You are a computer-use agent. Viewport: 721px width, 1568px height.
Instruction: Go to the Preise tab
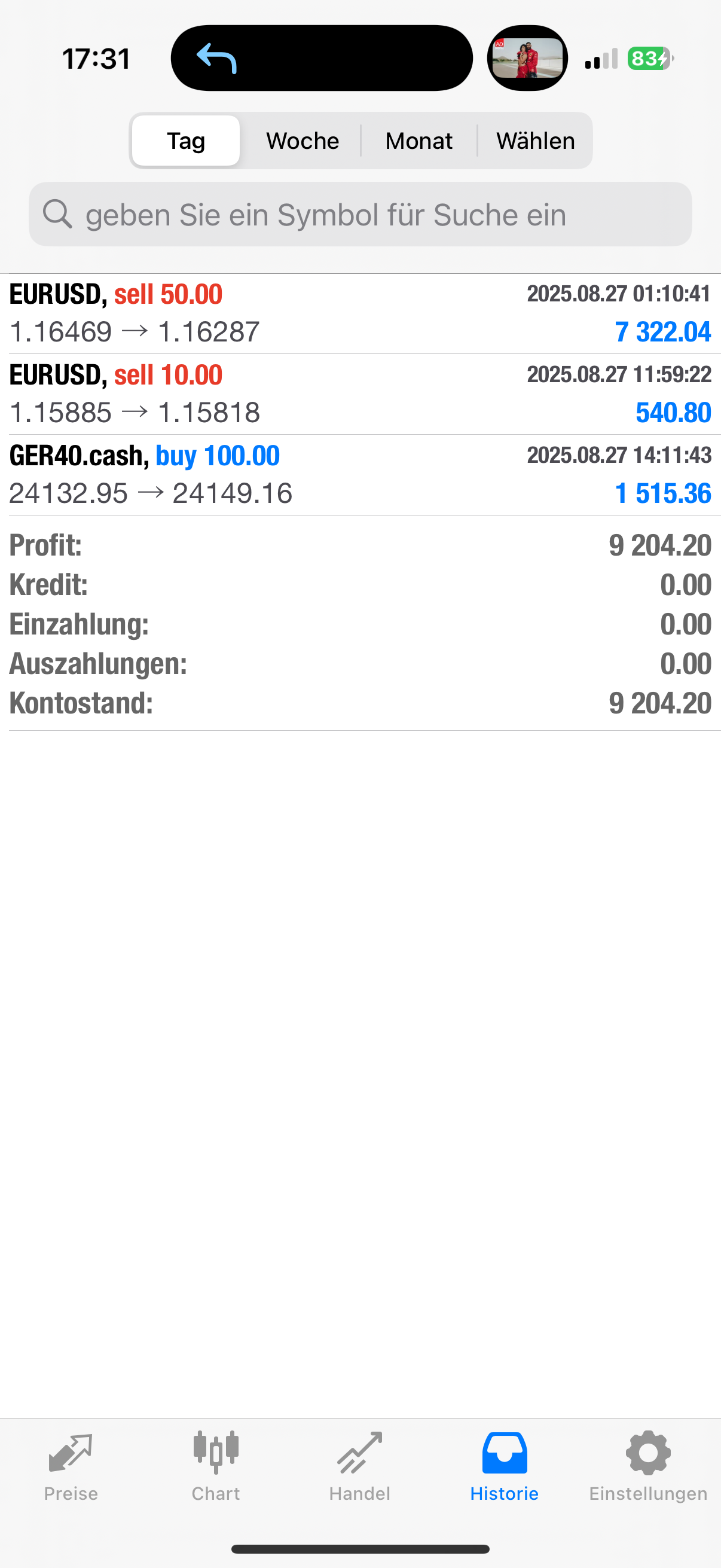pyautogui.click(x=71, y=1466)
